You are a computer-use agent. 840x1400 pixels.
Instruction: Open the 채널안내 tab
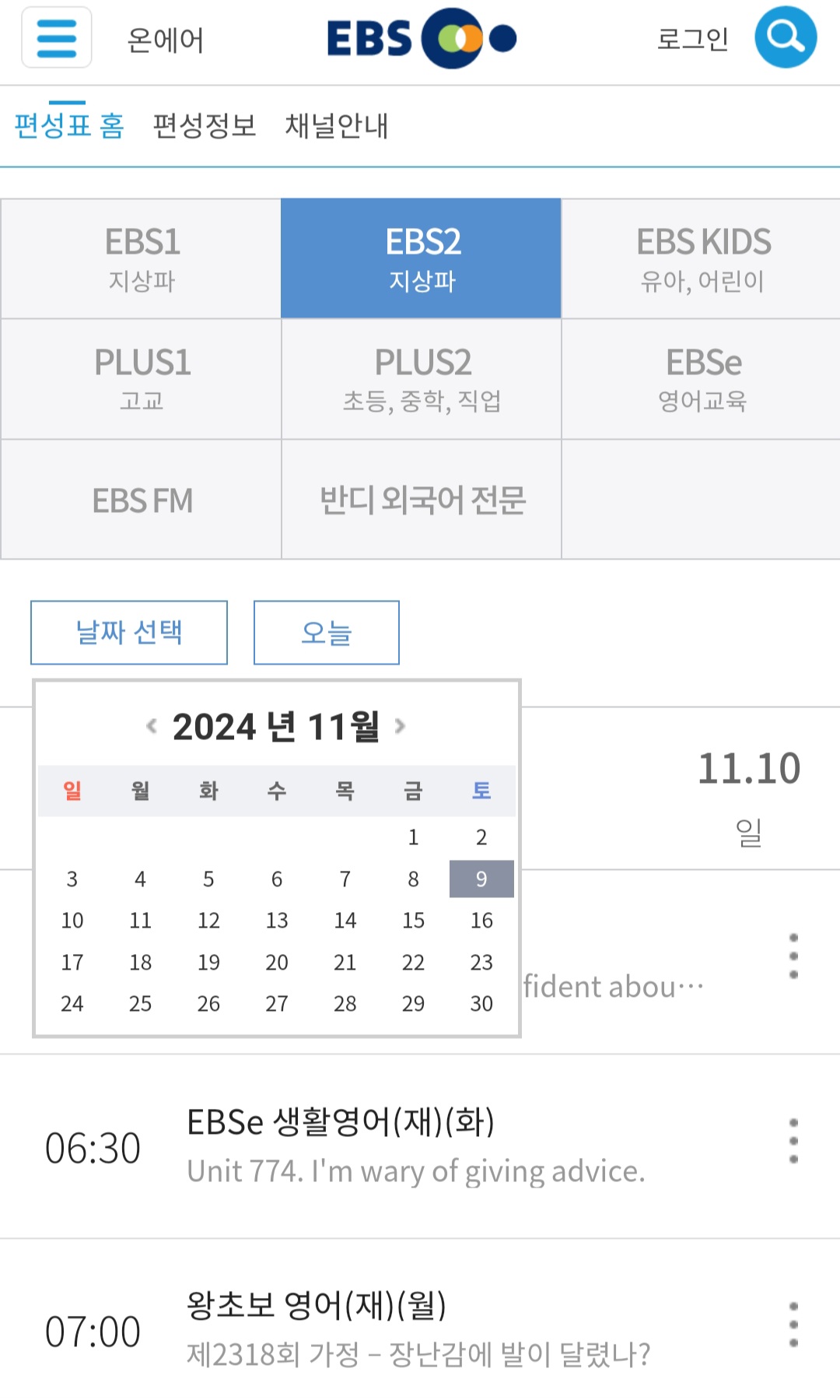tap(336, 126)
